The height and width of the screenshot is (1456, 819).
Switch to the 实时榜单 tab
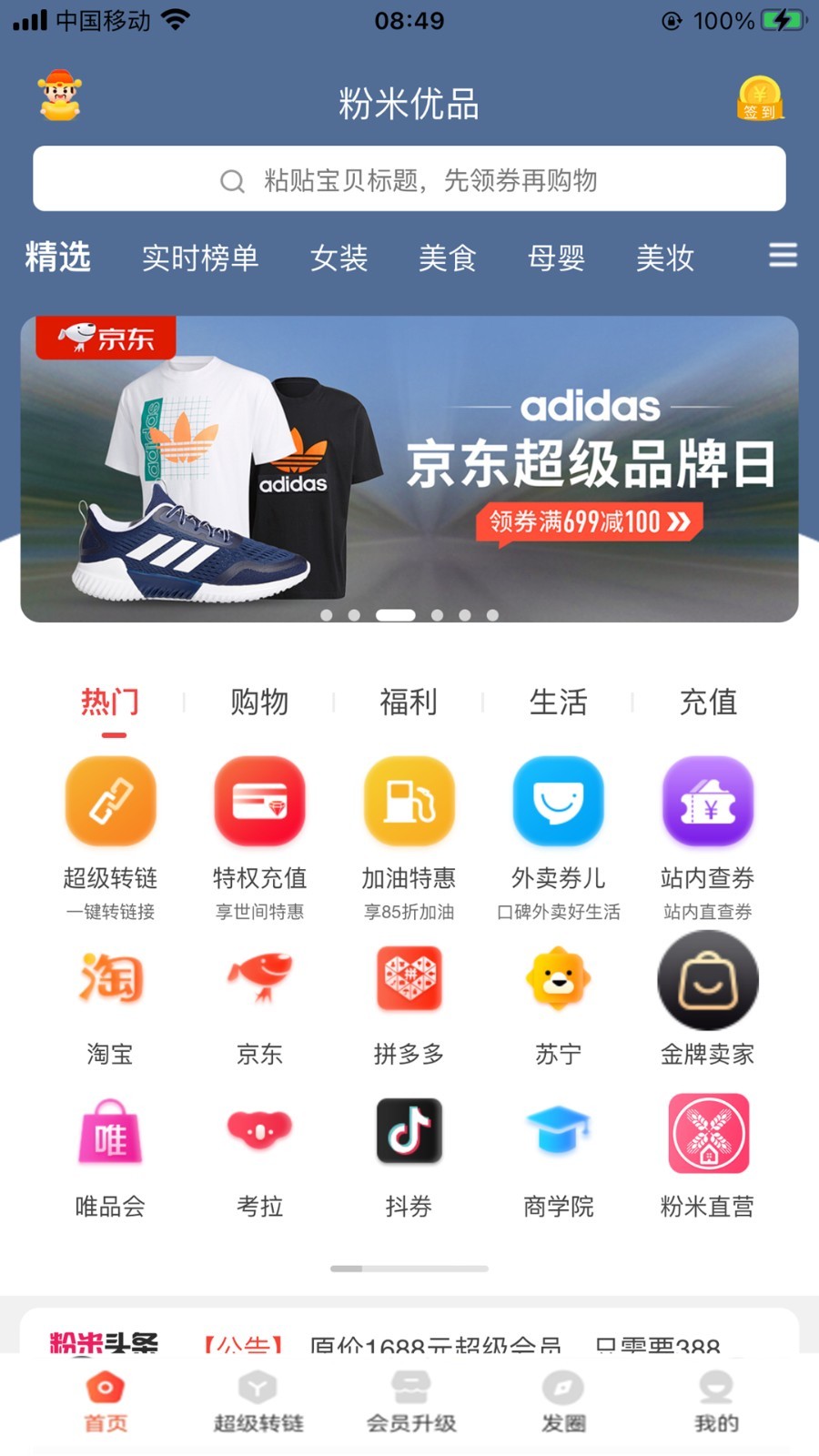200,258
